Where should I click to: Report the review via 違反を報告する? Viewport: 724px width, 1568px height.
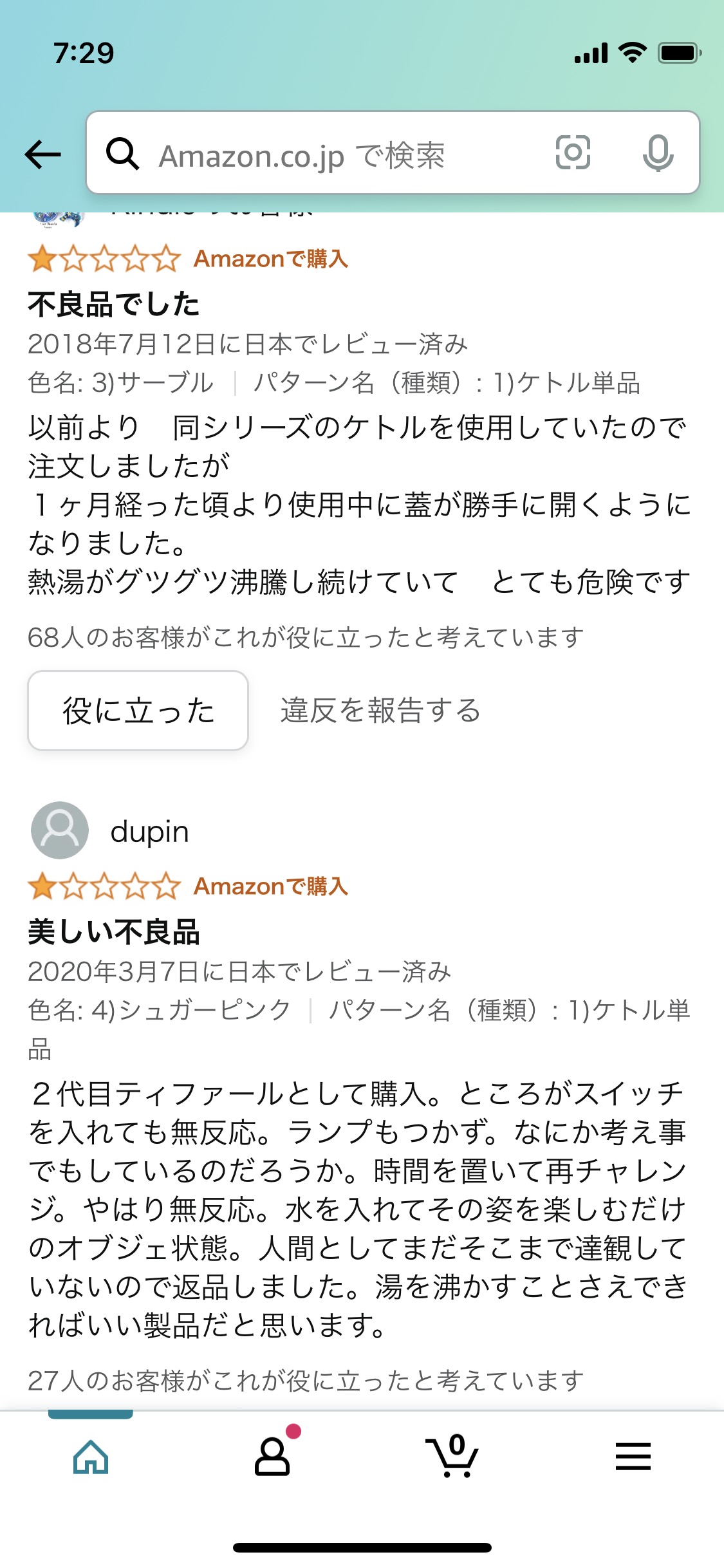coord(380,711)
